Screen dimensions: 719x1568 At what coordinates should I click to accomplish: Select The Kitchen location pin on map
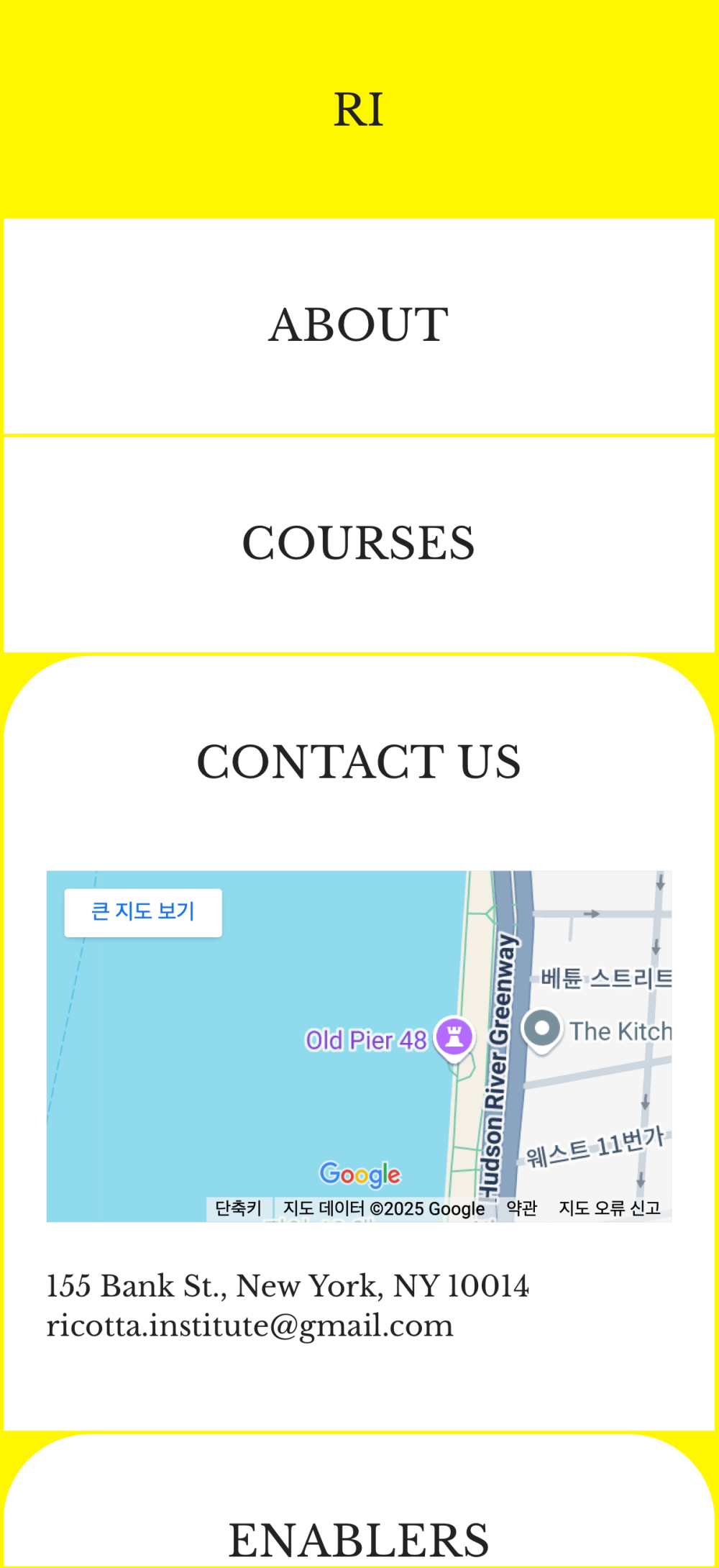pos(542,1031)
